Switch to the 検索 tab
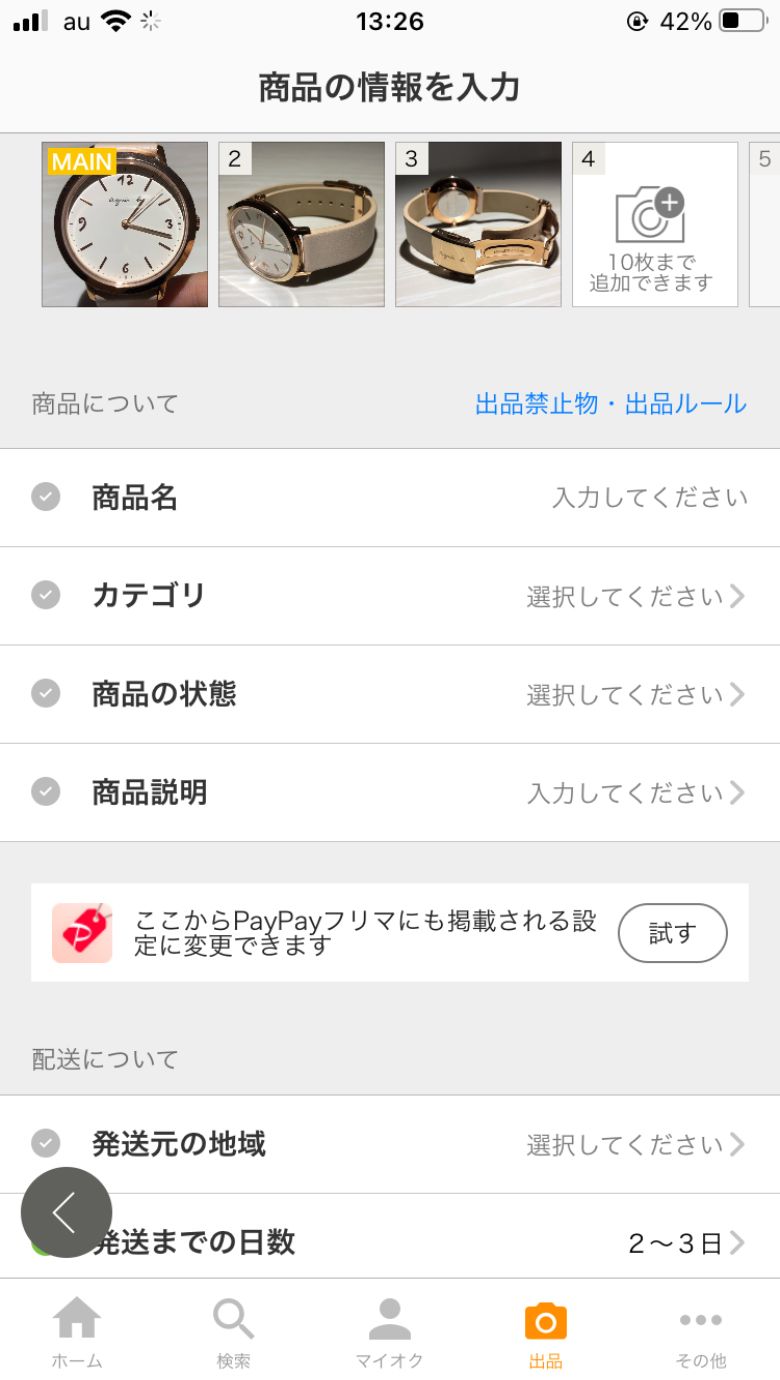Viewport: 780px width, 1380px height. point(233,1332)
